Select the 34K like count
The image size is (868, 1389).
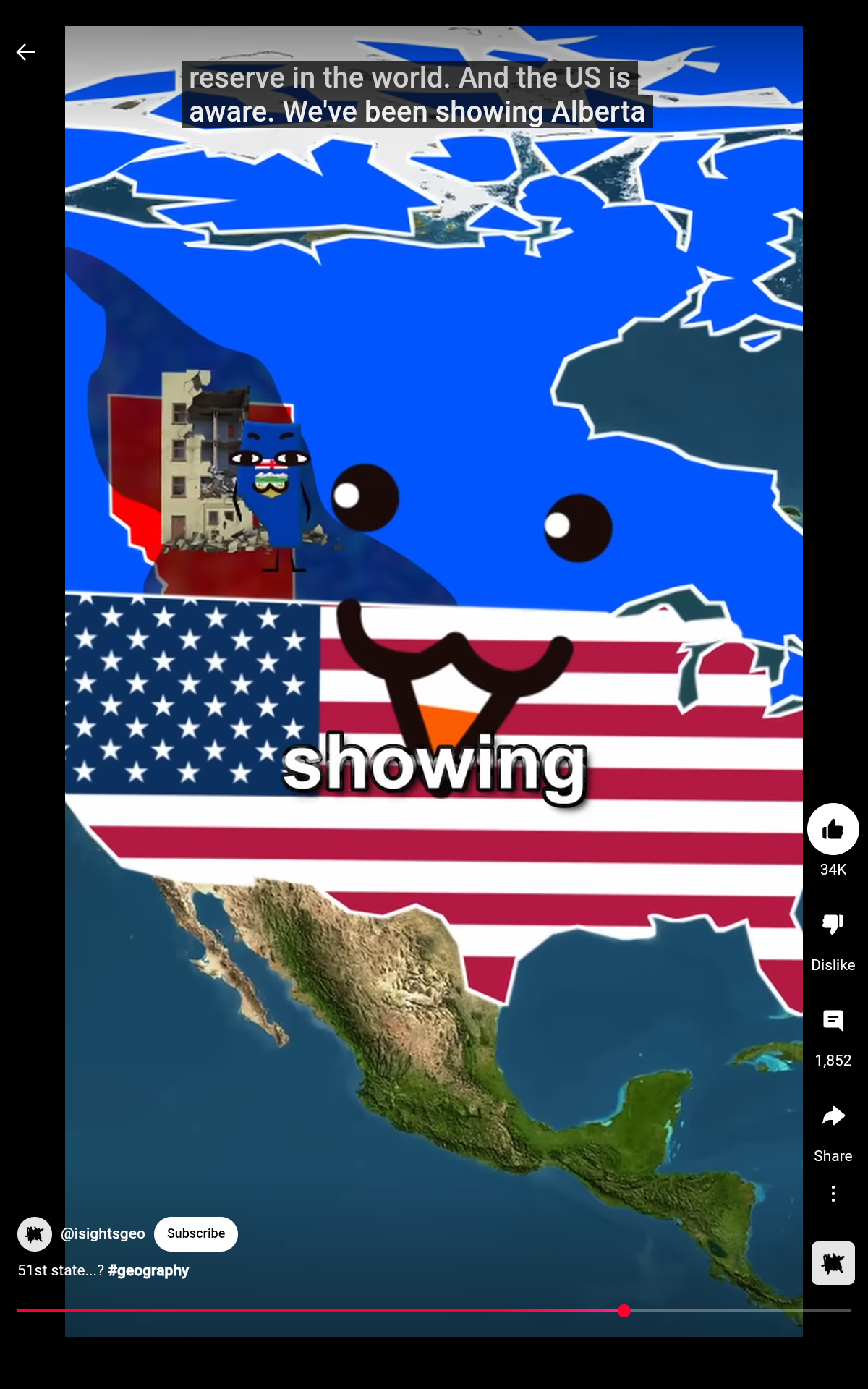(x=833, y=870)
